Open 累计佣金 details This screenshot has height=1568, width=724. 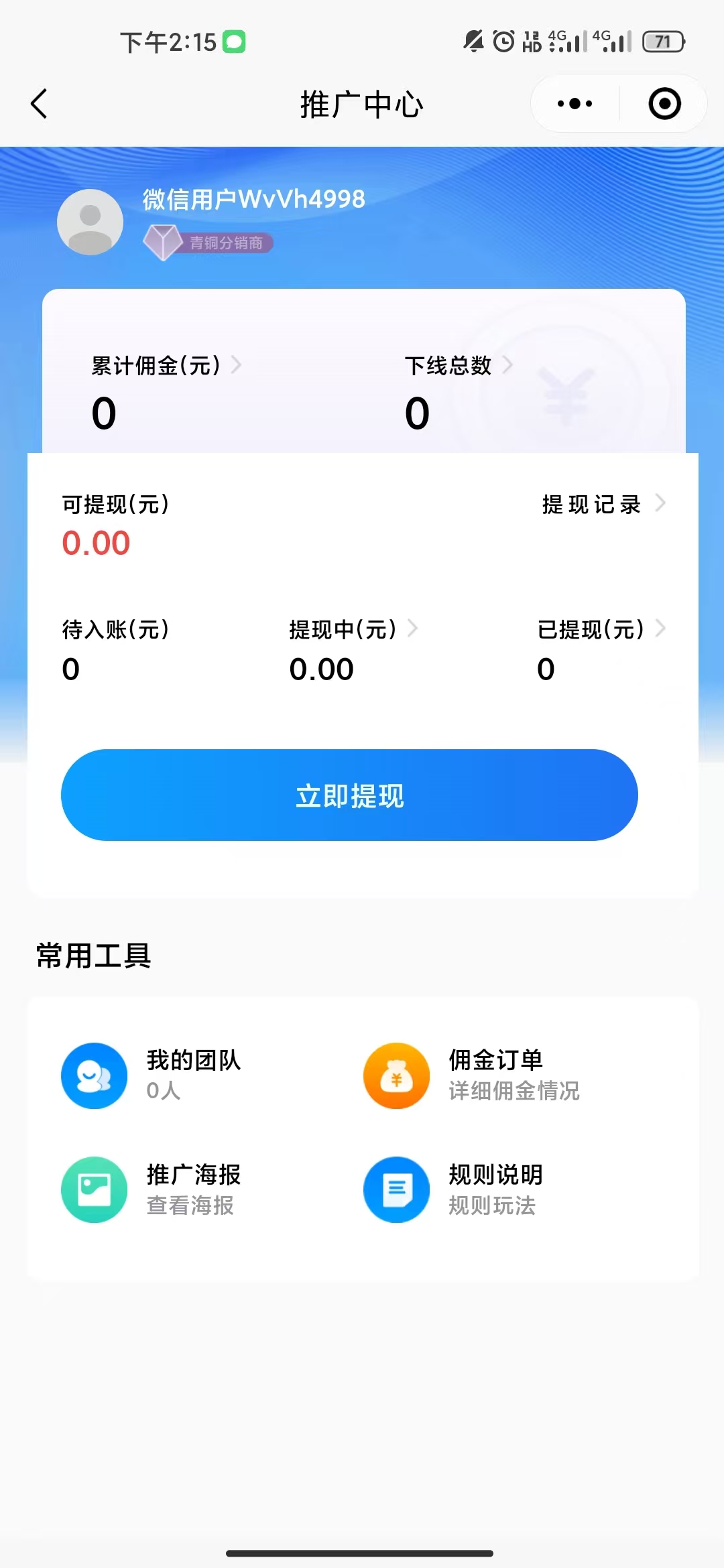pos(166,366)
